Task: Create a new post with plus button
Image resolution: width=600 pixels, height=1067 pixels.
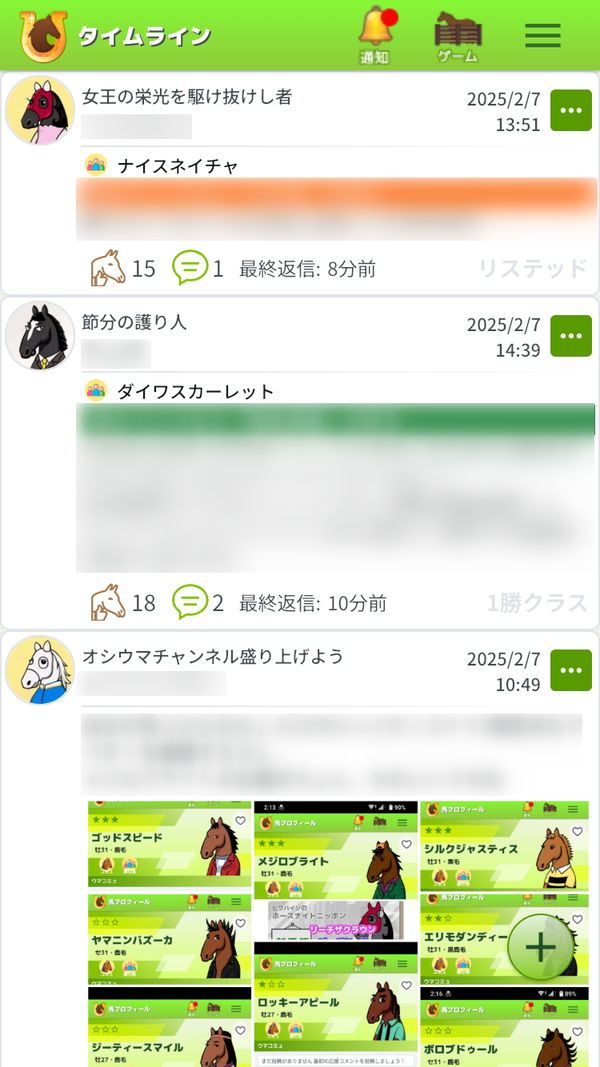Action: [540, 947]
